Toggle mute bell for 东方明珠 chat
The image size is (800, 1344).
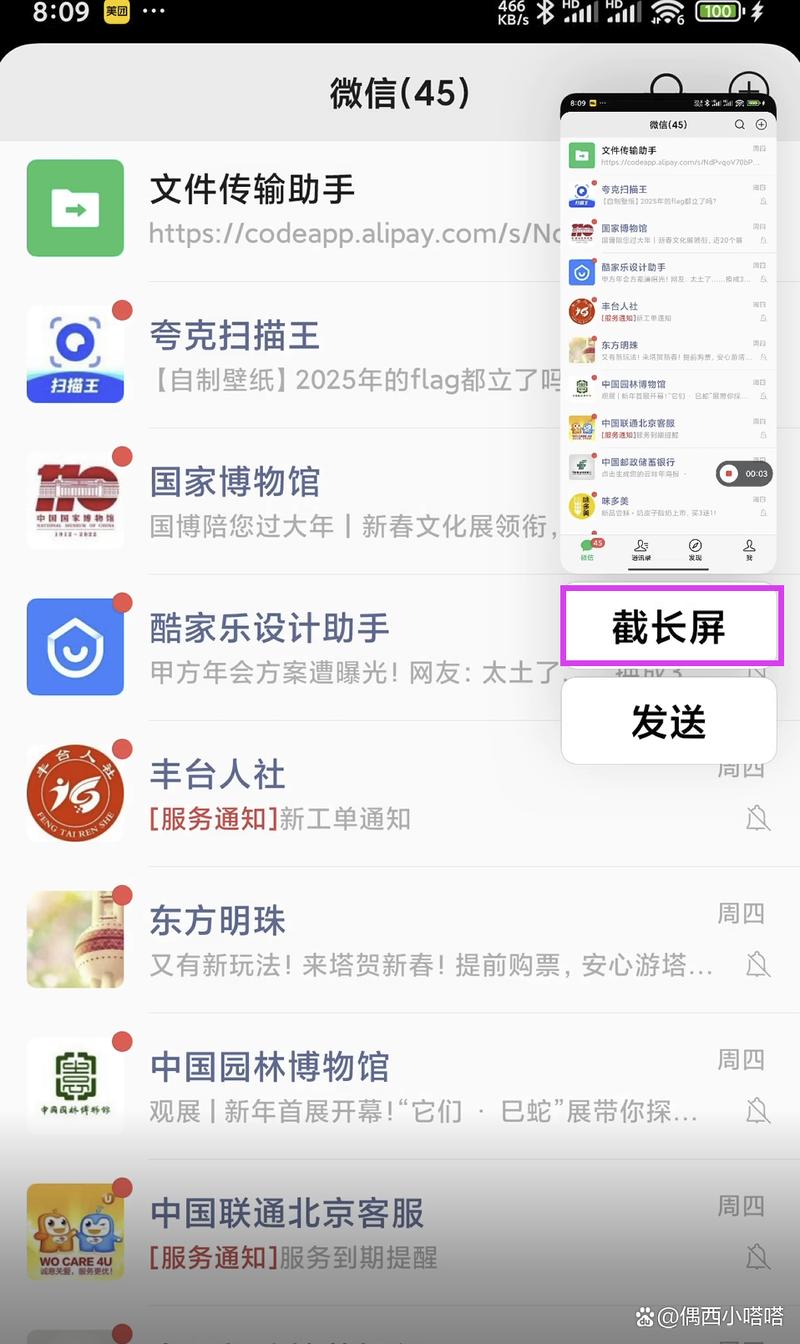pyautogui.click(x=757, y=966)
